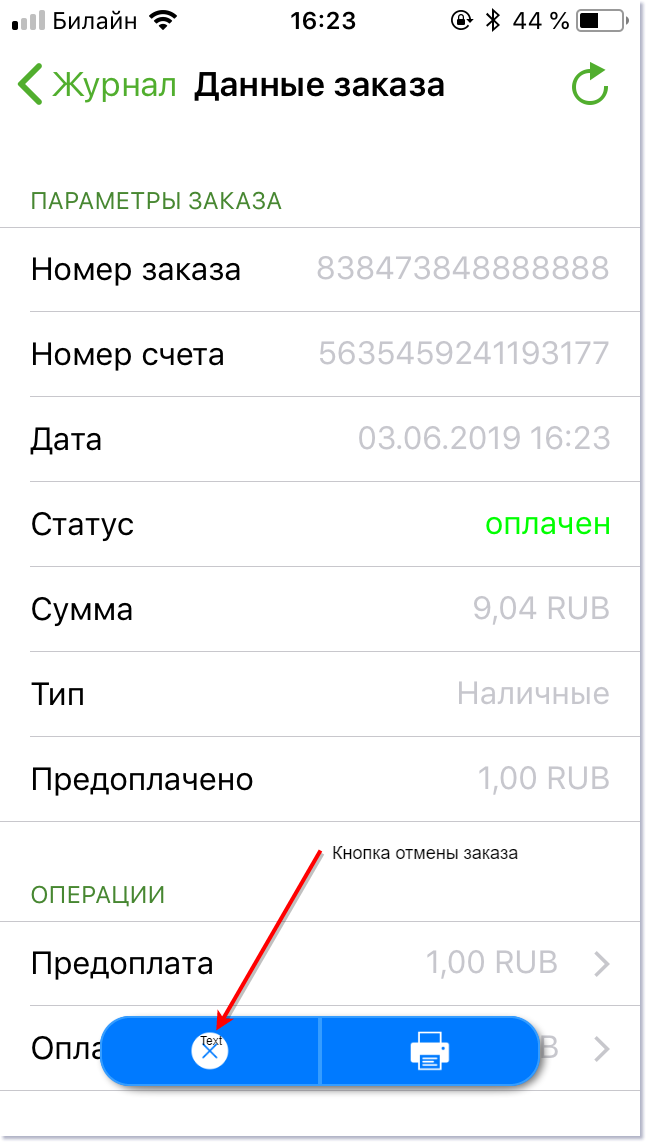Open the Предоплата operation row

pos(320,964)
